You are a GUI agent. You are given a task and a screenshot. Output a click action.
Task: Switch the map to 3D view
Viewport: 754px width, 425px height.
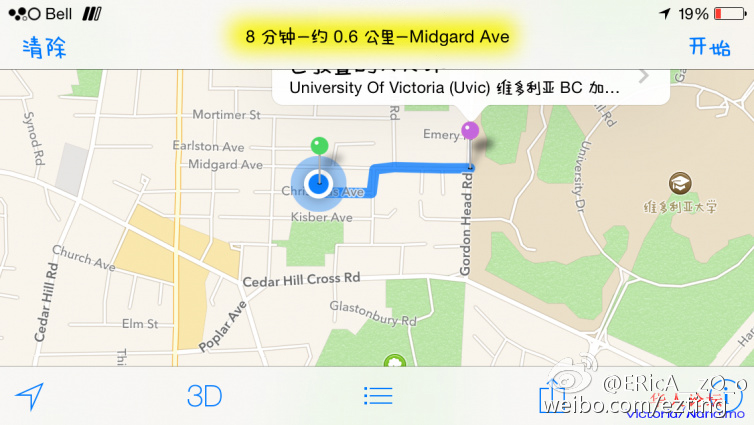point(204,396)
